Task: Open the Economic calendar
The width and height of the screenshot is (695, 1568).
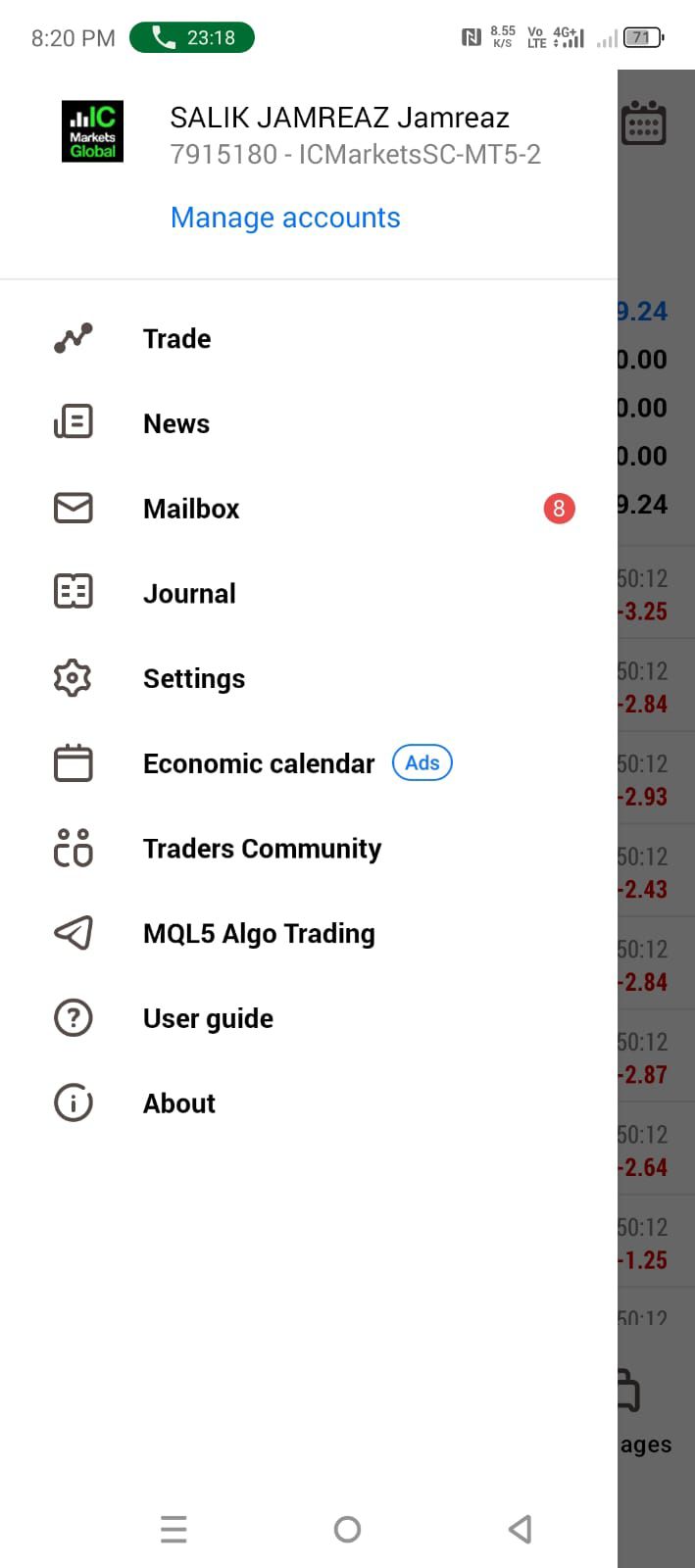Action: tap(259, 763)
